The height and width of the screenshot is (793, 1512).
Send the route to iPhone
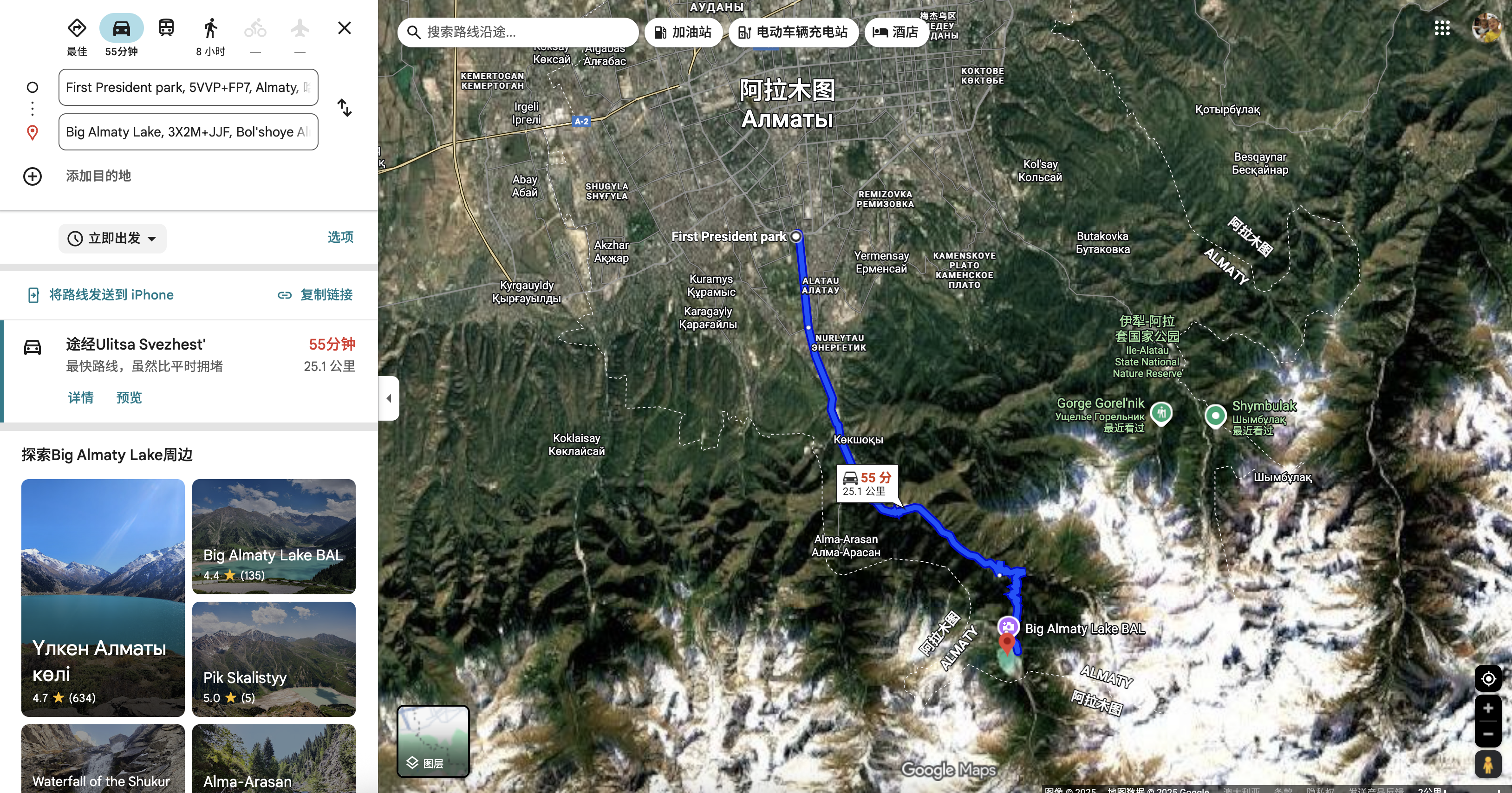click(101, 295)
